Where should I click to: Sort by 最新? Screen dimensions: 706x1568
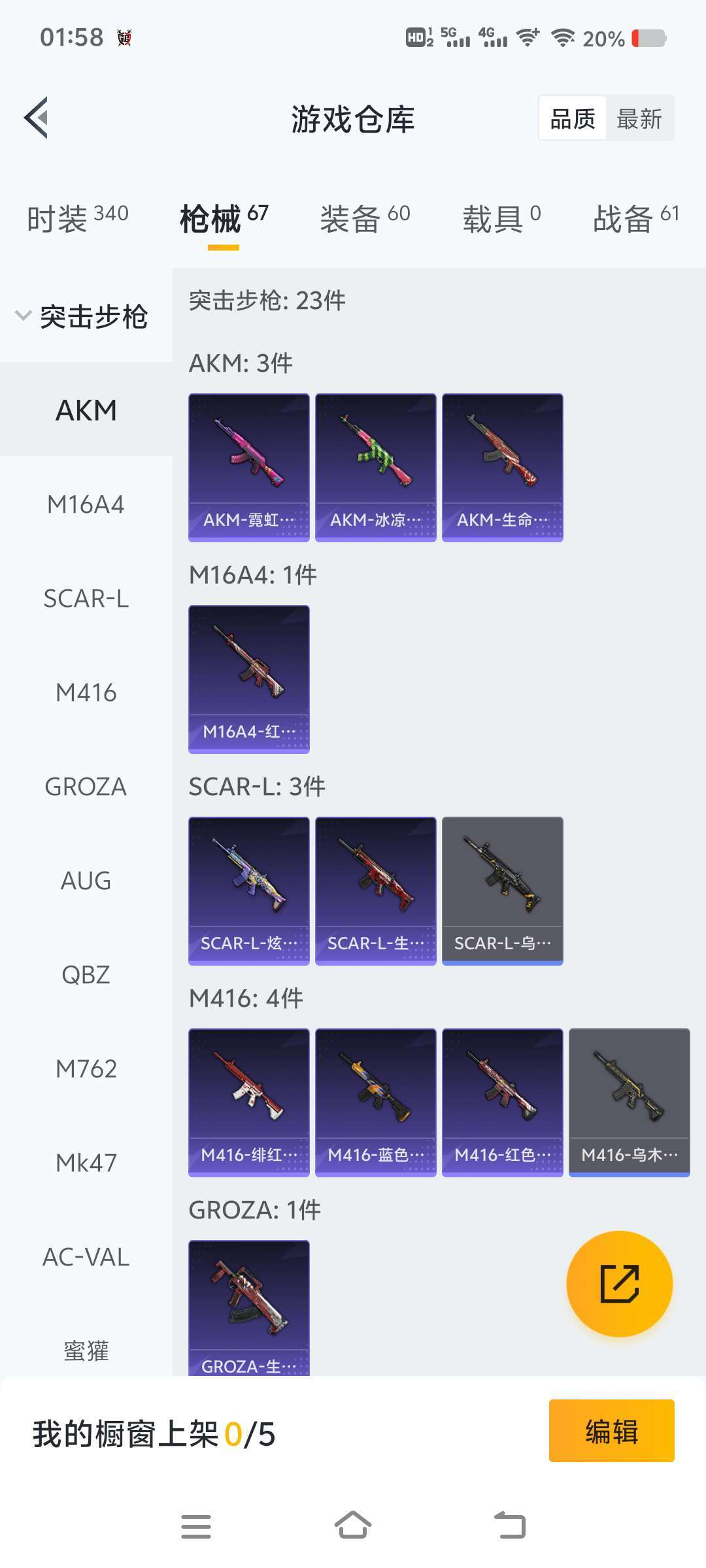[639, 119]
